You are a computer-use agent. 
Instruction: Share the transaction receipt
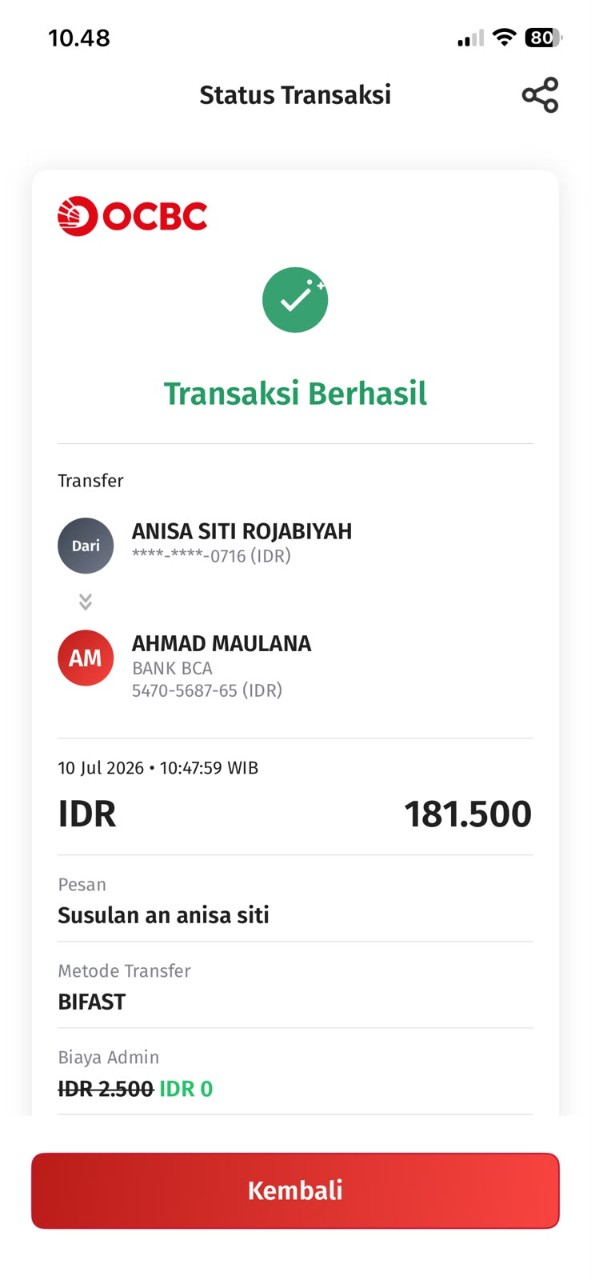(540, 95)
